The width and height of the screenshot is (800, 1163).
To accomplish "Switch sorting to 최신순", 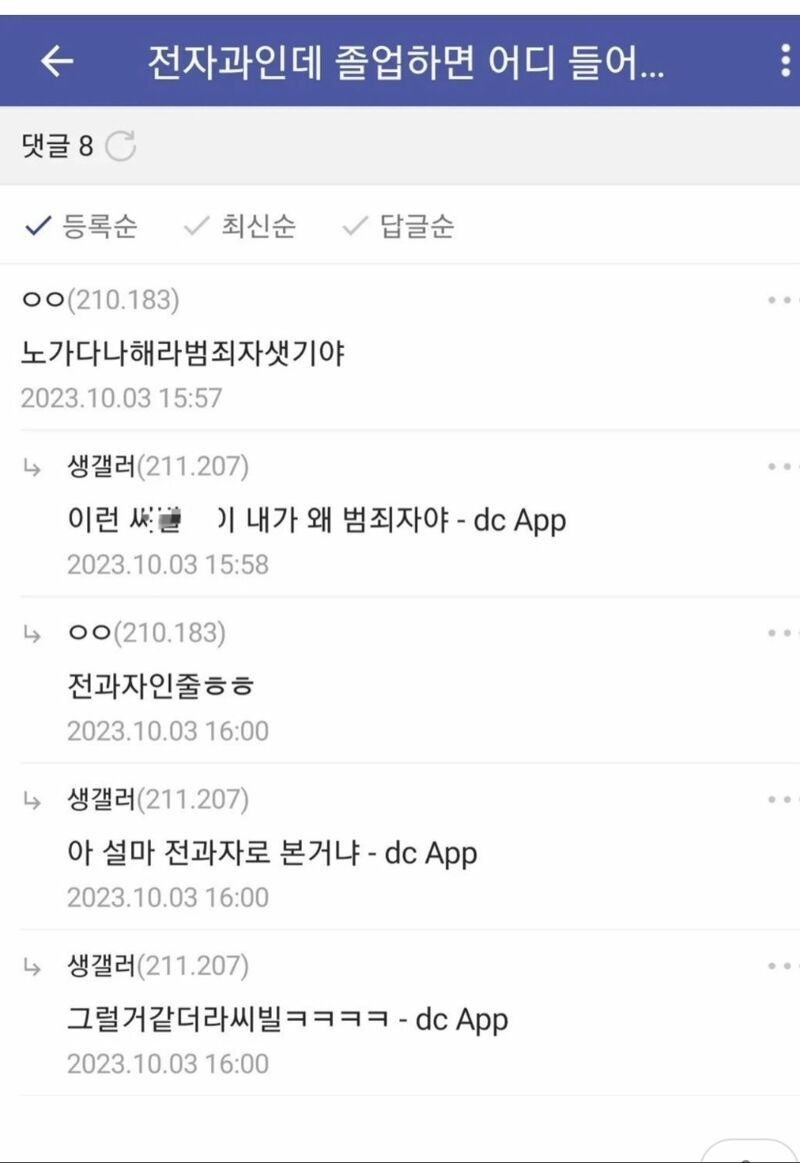I will pyautogui.click(x=241, y=227).
